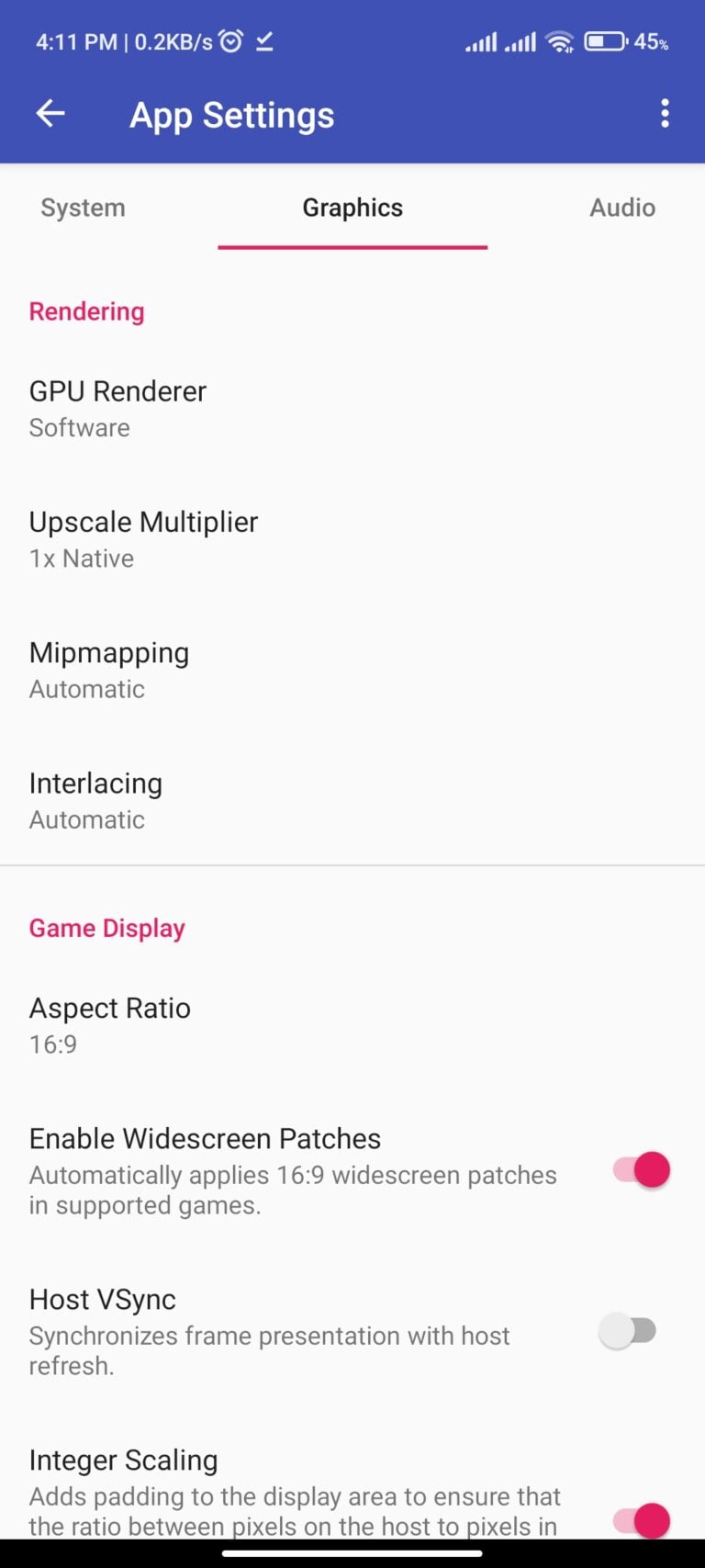
Task: Open the System settings tab
Action: coord(83,208)
